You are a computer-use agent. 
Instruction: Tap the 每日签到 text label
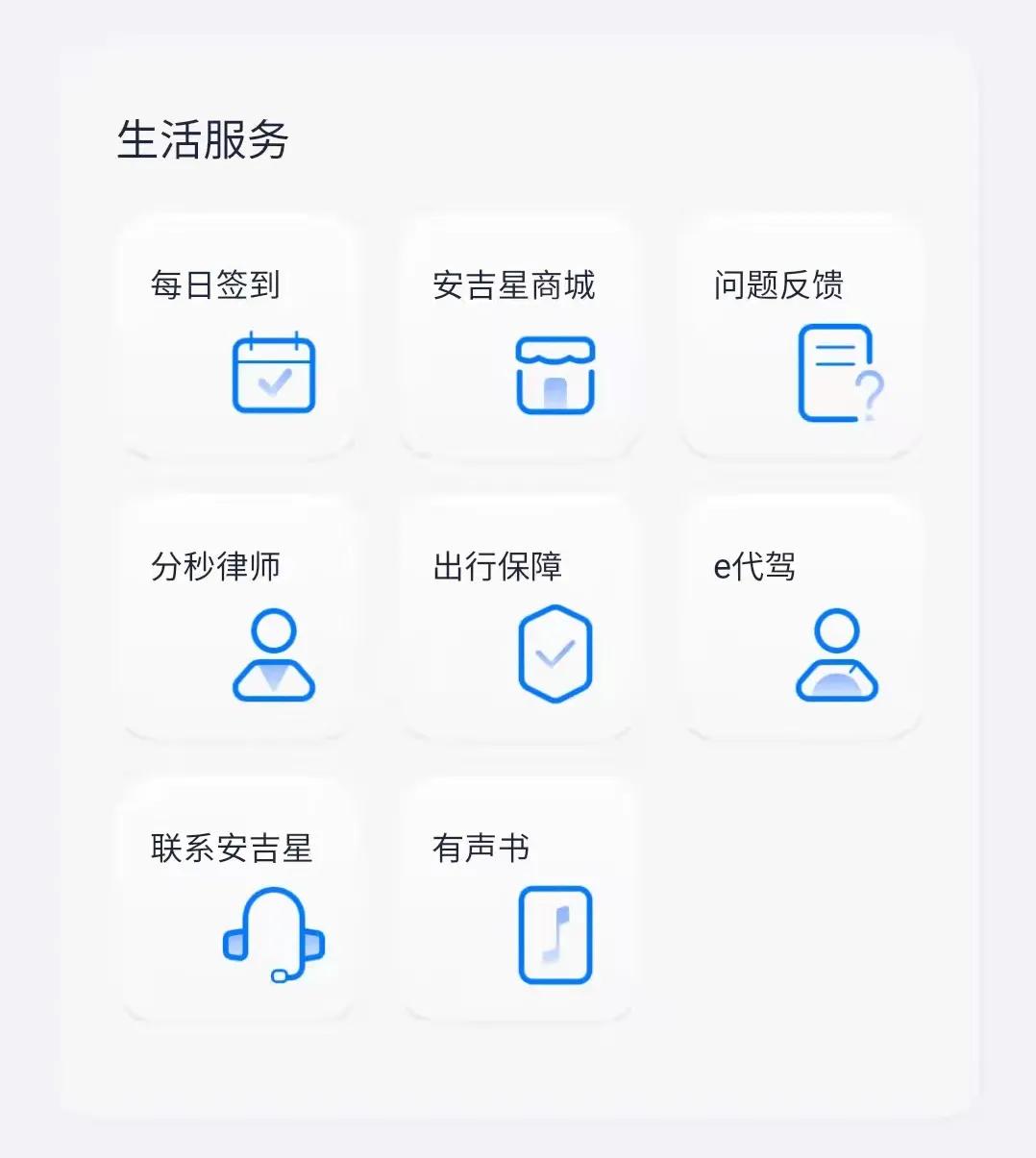(213, 284)
